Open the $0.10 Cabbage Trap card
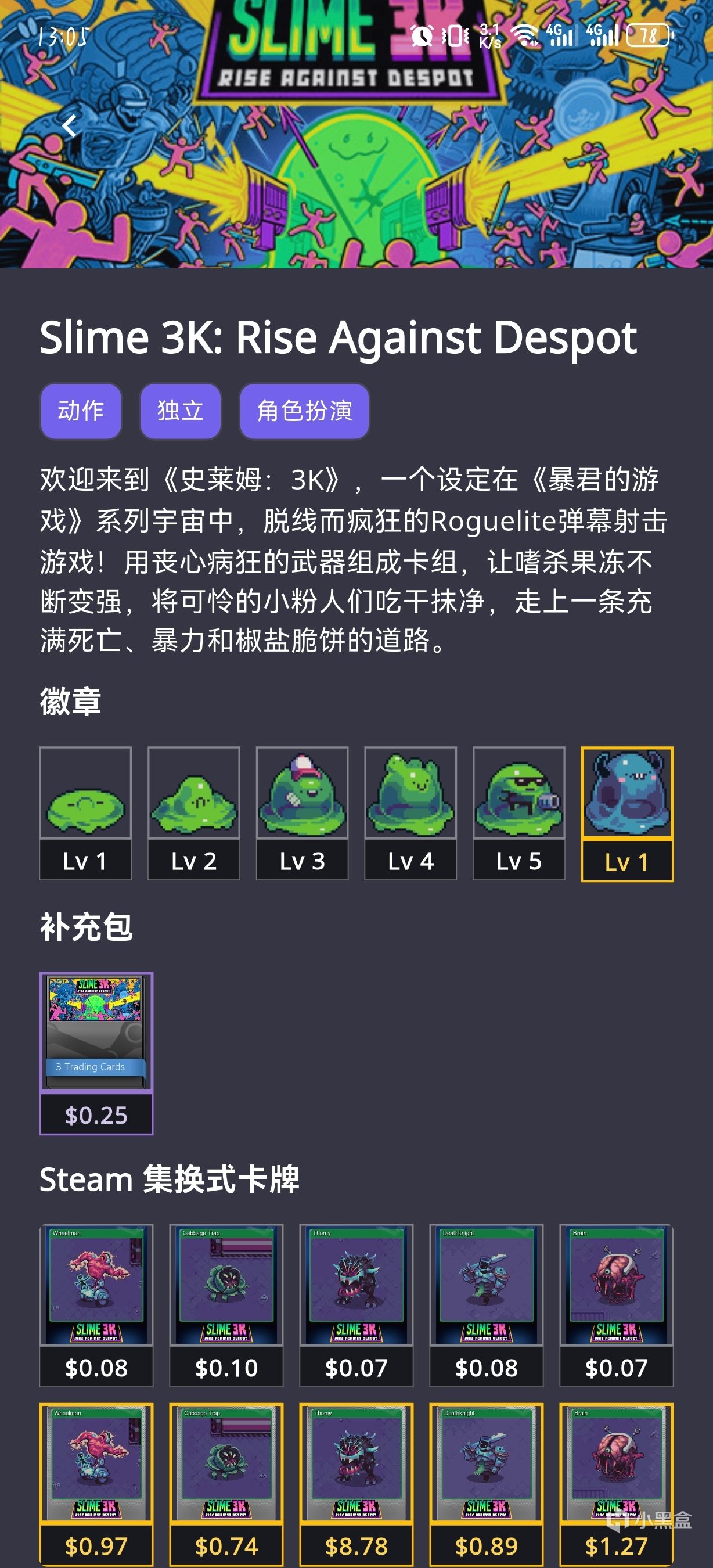 pos(226,1304)
